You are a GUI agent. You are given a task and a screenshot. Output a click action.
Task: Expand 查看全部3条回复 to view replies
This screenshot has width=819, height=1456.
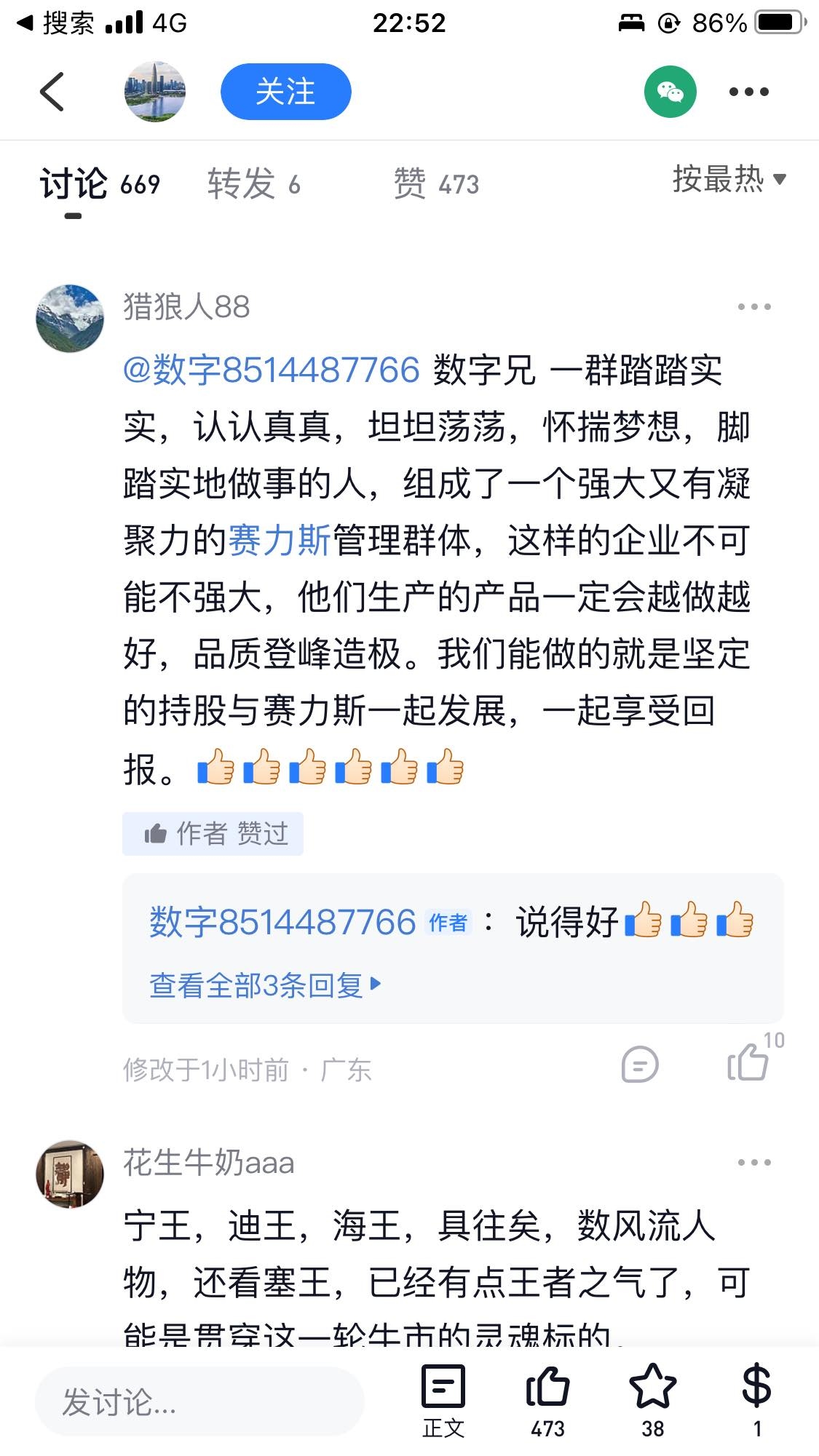[x=262, y=983]
